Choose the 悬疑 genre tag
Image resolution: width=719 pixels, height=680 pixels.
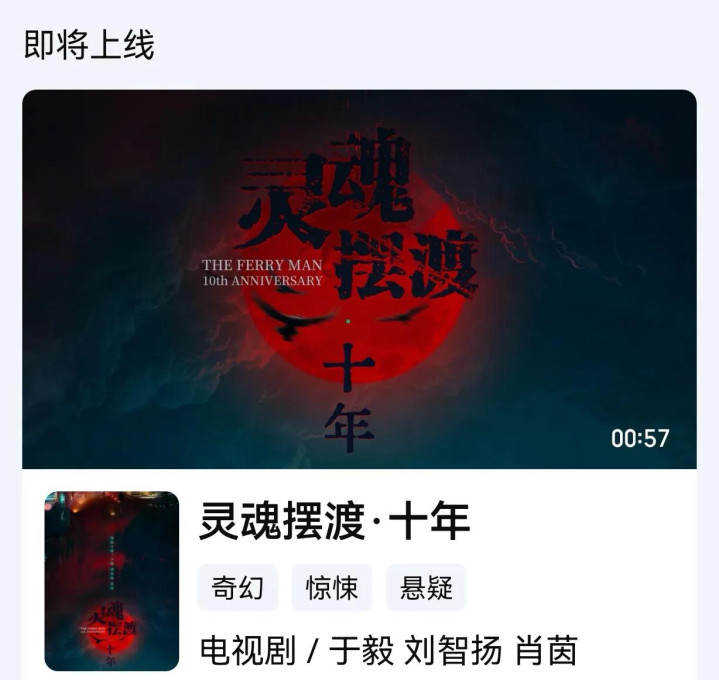pyautogui.click(x=426, y=588)
